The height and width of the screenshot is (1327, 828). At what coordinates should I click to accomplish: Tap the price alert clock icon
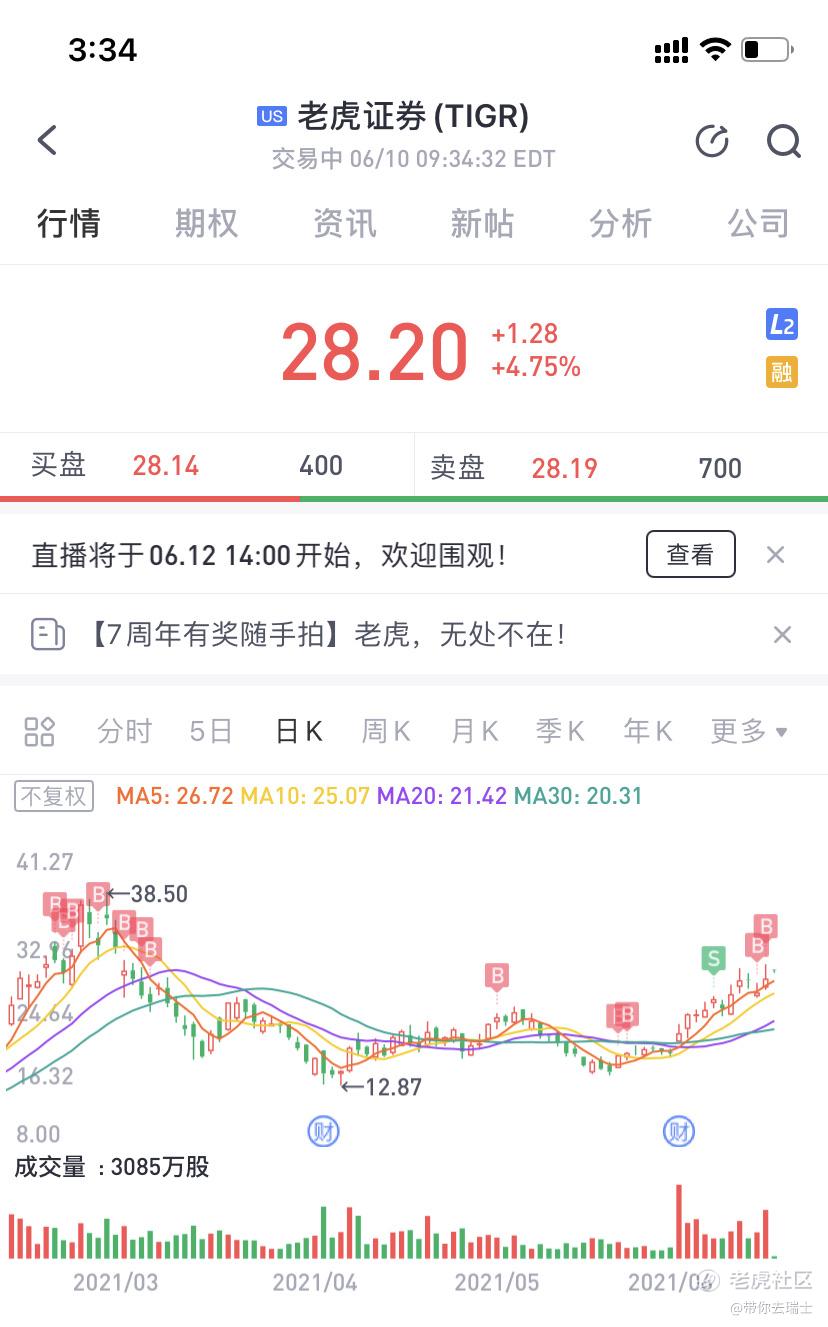click(x=712, y=141)
